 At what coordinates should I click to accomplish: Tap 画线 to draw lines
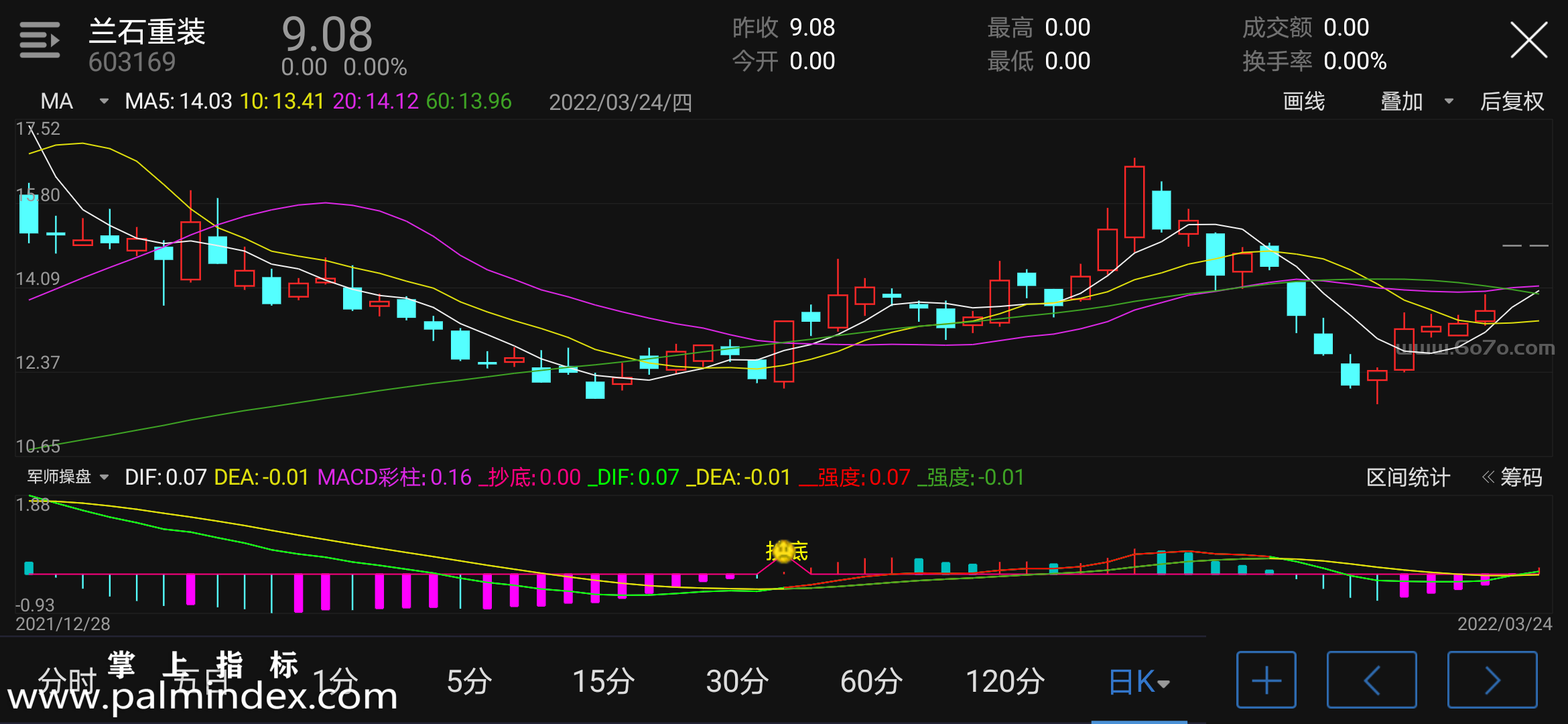coord(1303,101)
